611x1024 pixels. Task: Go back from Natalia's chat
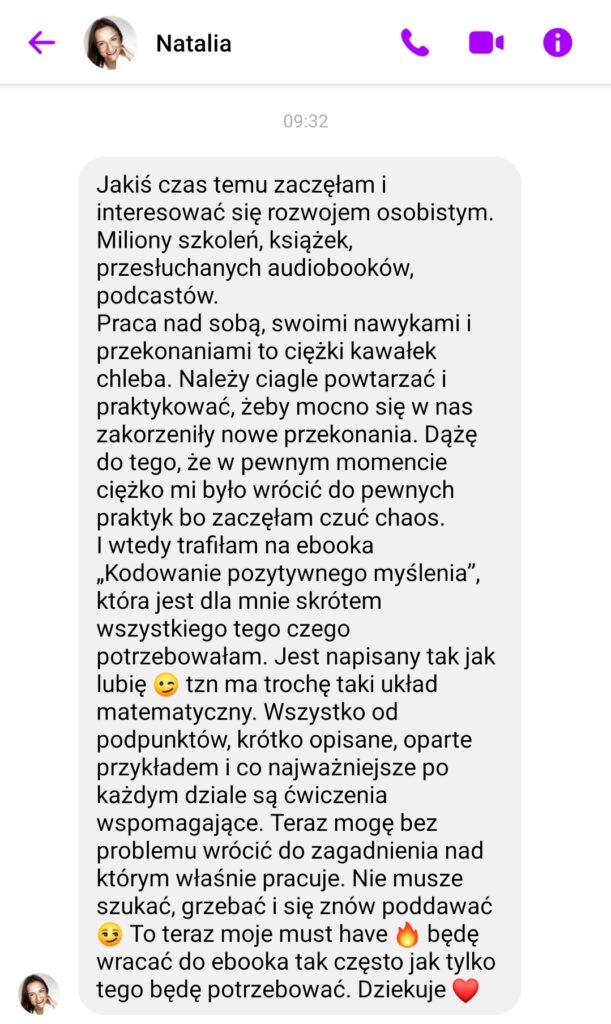pos(41,42)
